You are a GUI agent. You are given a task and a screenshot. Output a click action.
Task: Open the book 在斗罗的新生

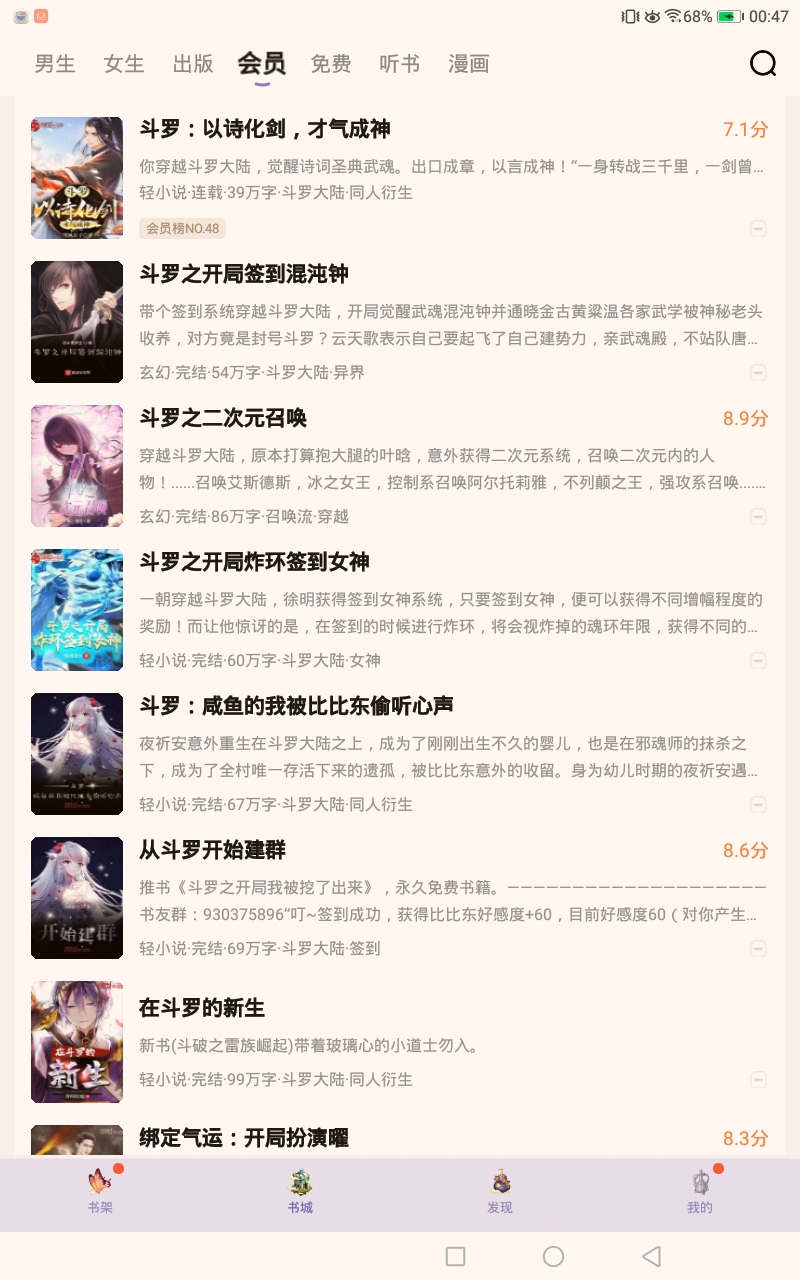pos(400,1042)
